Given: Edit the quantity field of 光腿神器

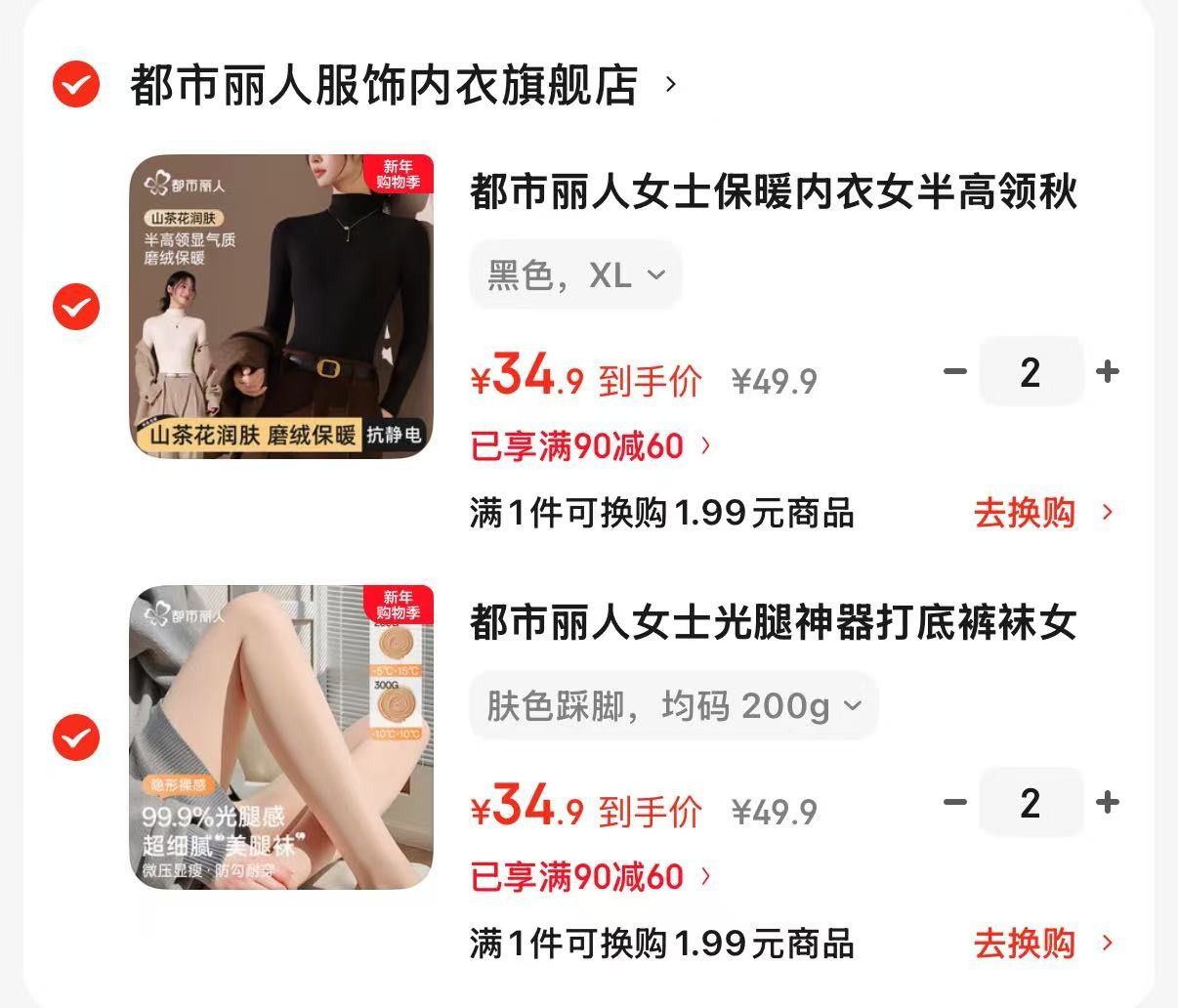Looking at the screenshot, I should 1031,803.
